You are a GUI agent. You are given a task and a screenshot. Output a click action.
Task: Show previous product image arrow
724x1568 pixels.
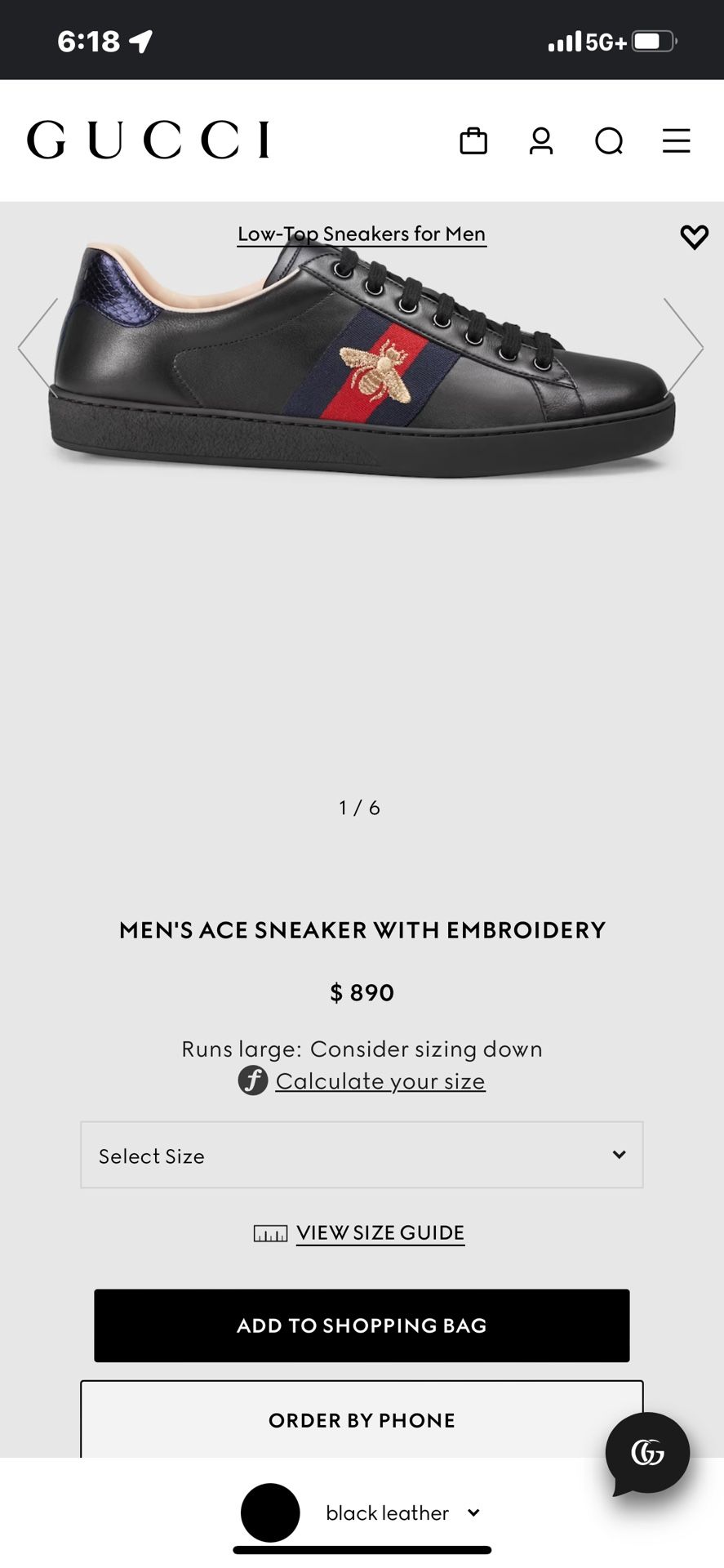[x=38, y=347]
